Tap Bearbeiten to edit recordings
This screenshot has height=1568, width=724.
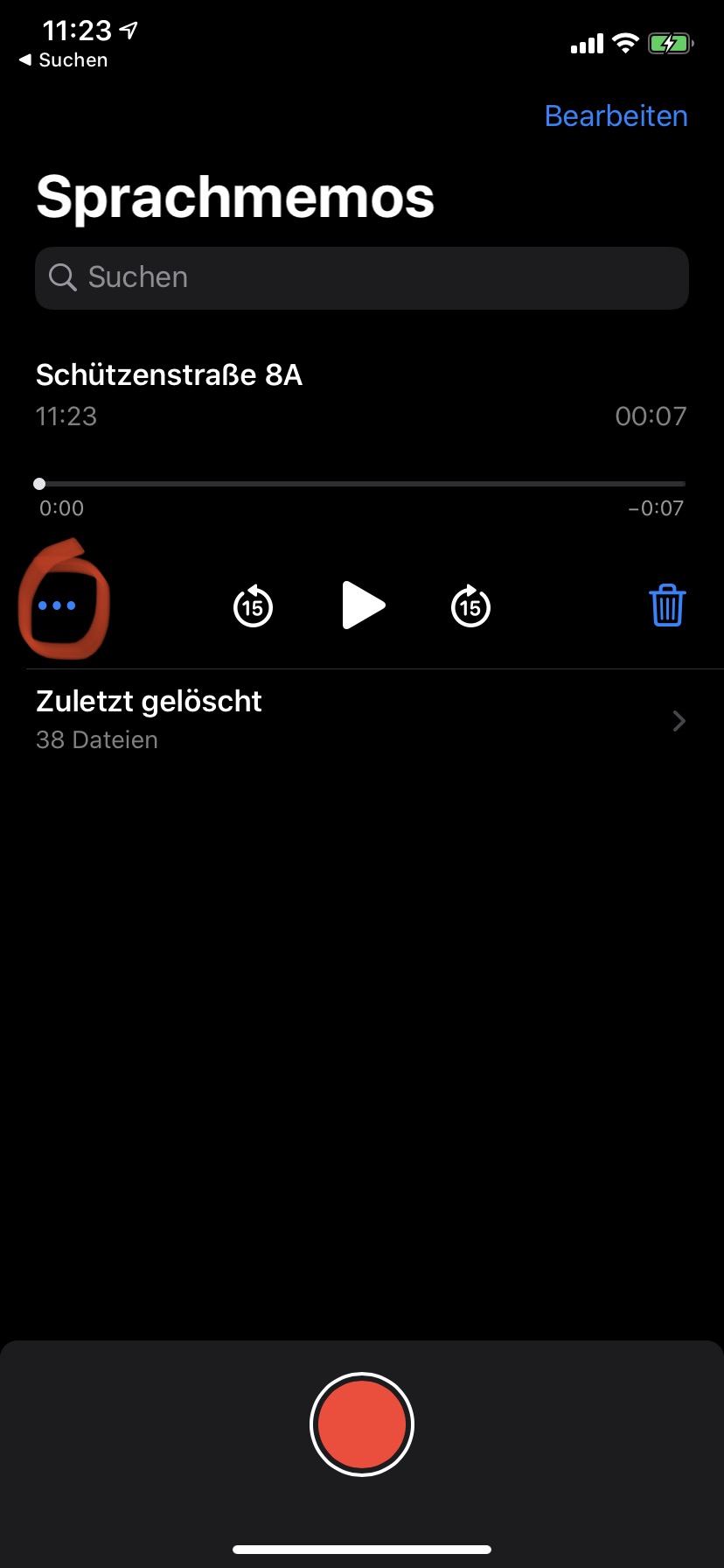coord(616,116)
